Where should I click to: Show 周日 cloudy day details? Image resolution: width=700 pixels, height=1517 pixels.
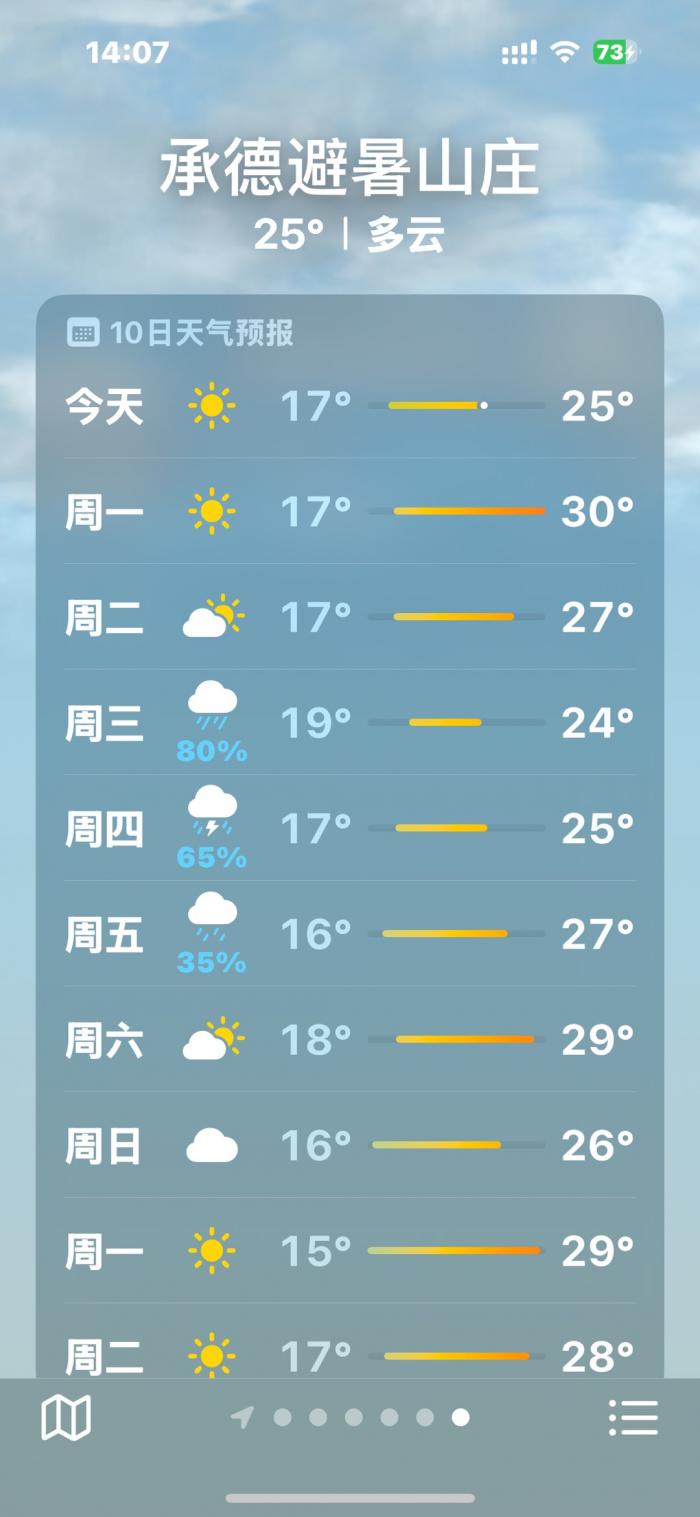350,1146
